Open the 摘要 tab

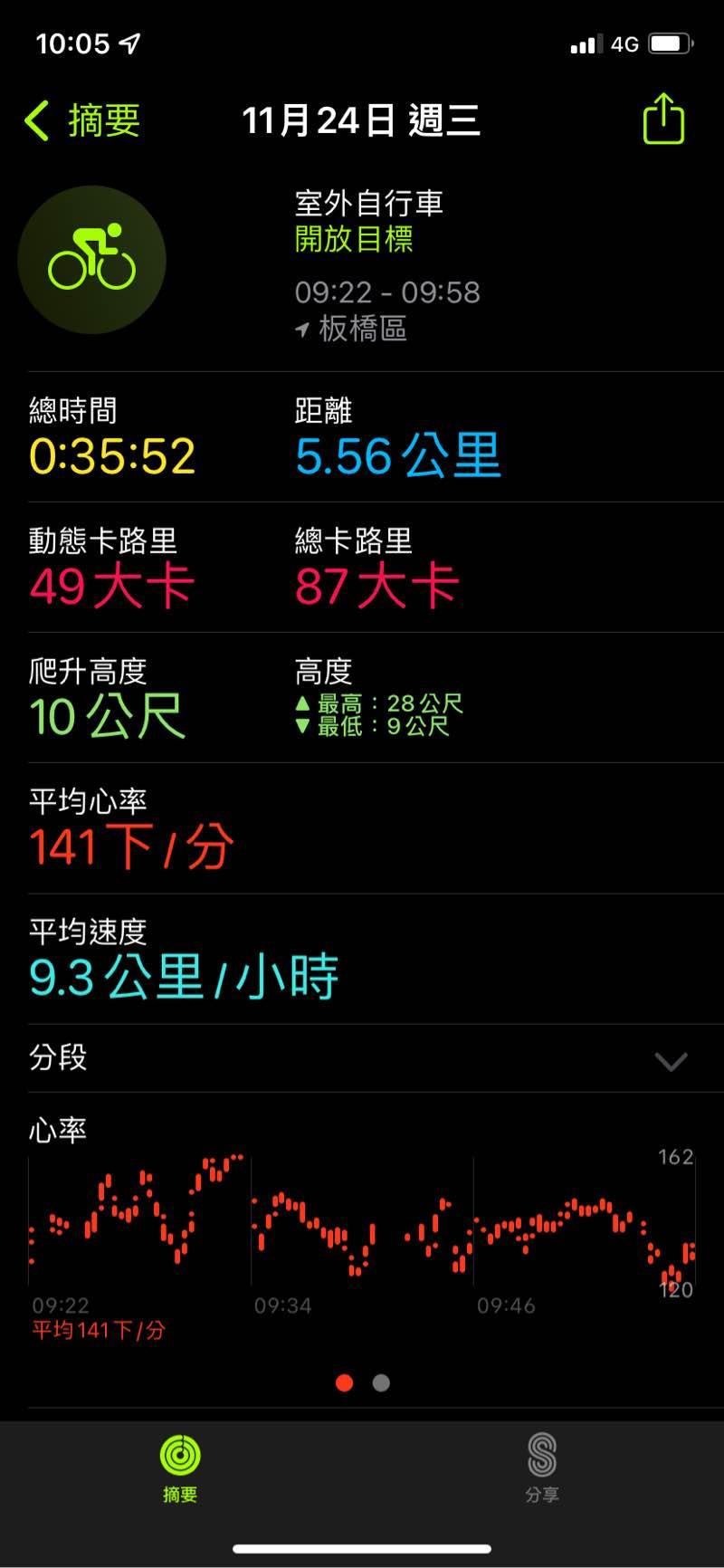(x=180, y=1467)
